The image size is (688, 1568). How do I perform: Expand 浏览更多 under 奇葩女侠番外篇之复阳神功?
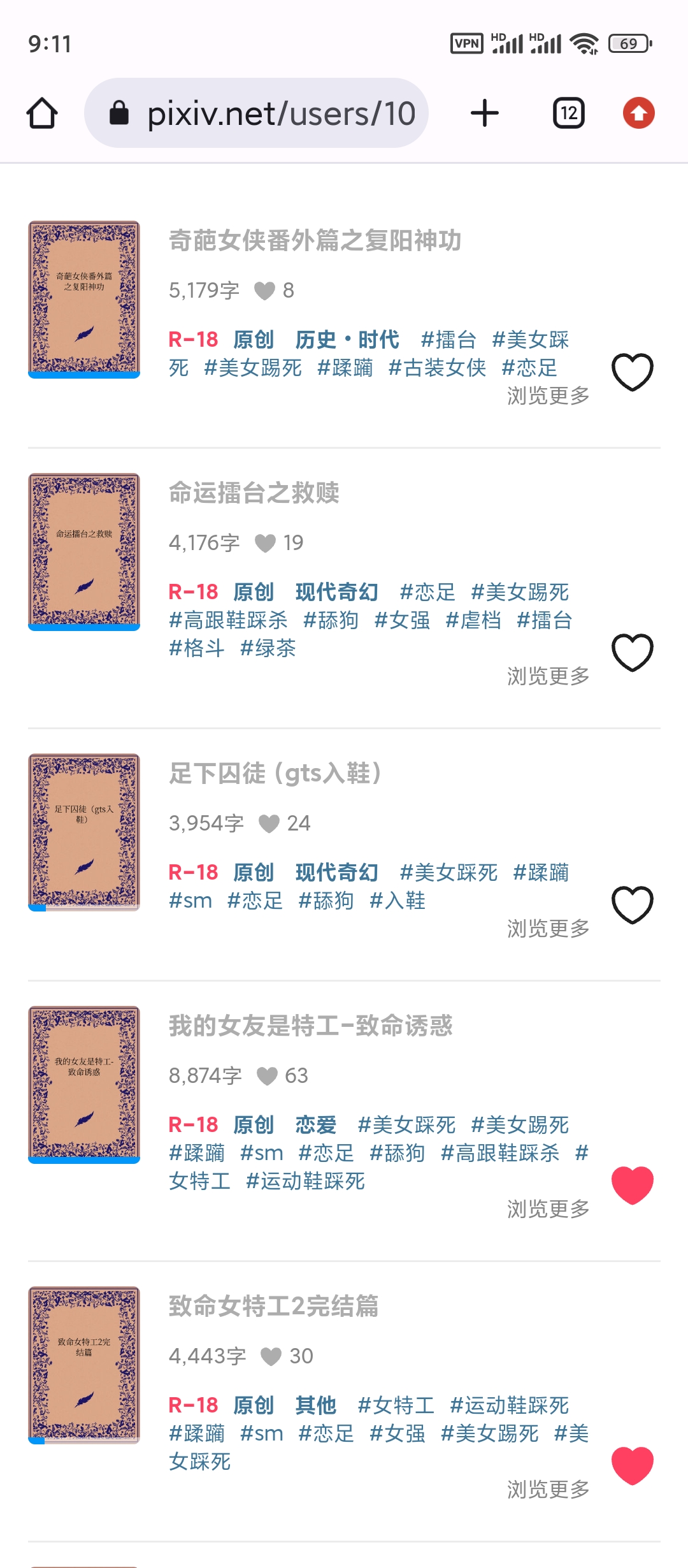pos(548,396)
